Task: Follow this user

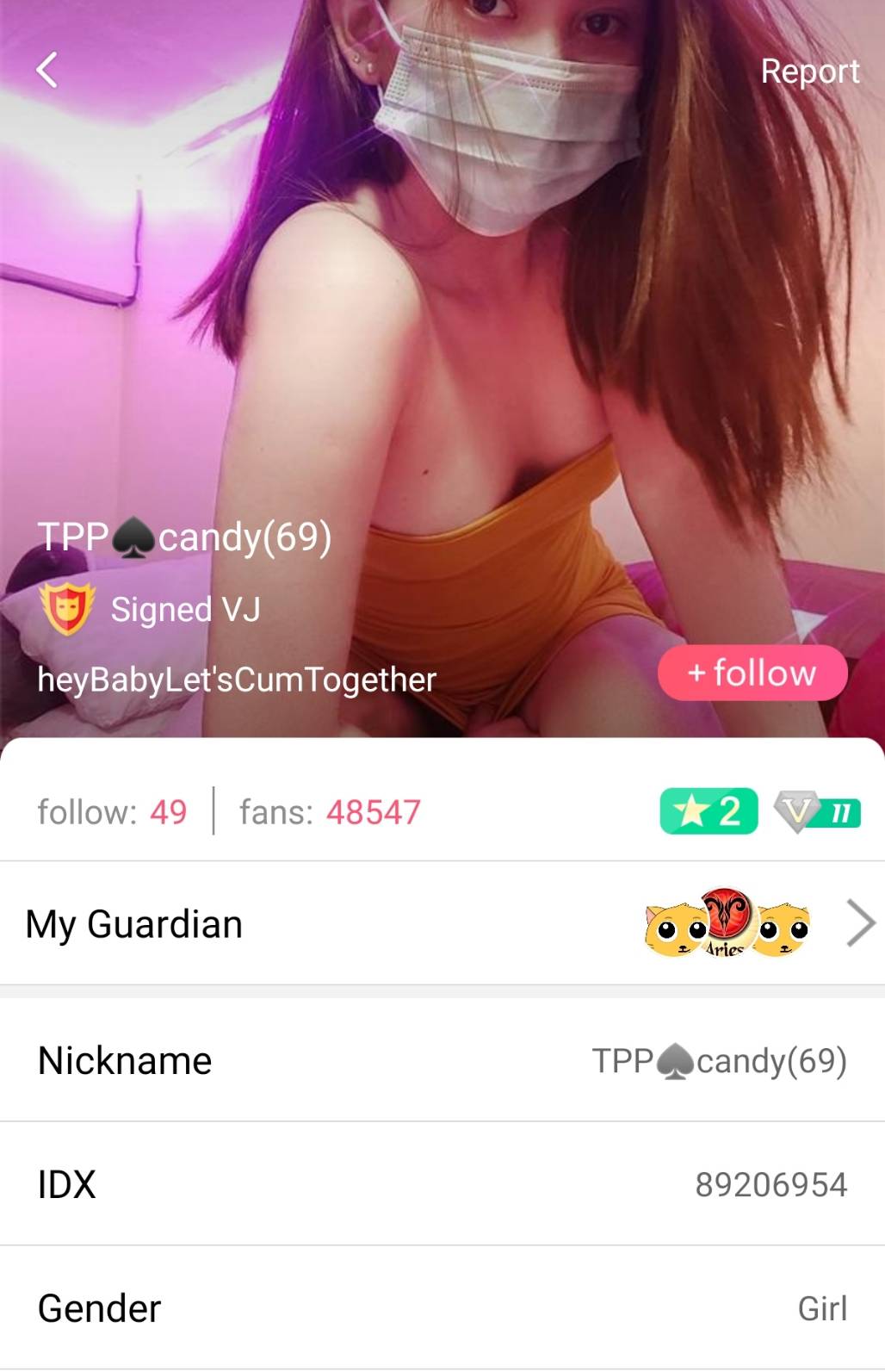Action: tap(752, 673)
